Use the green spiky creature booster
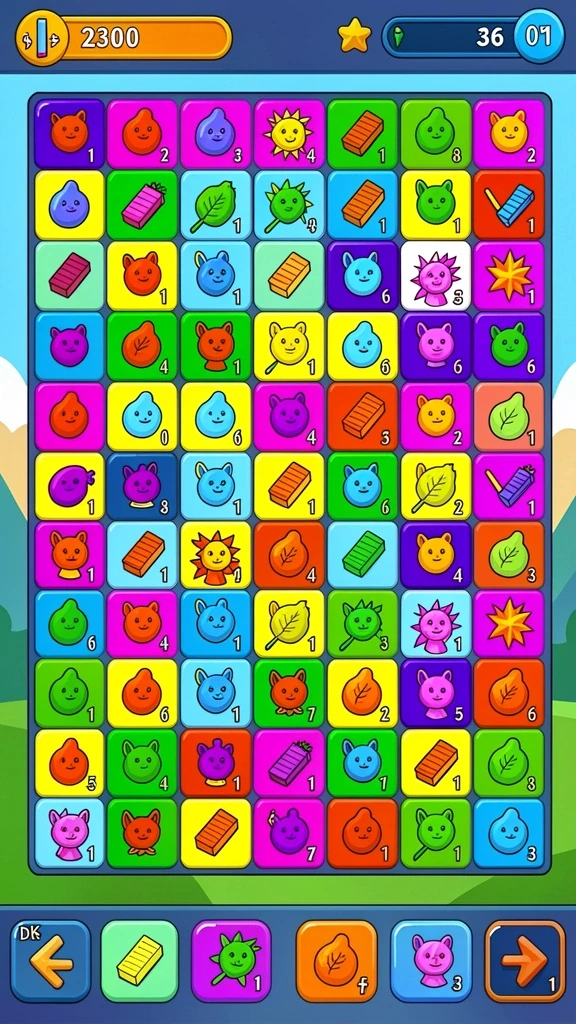This screenshot has height=1024, width=576. (x=231, y=961)
